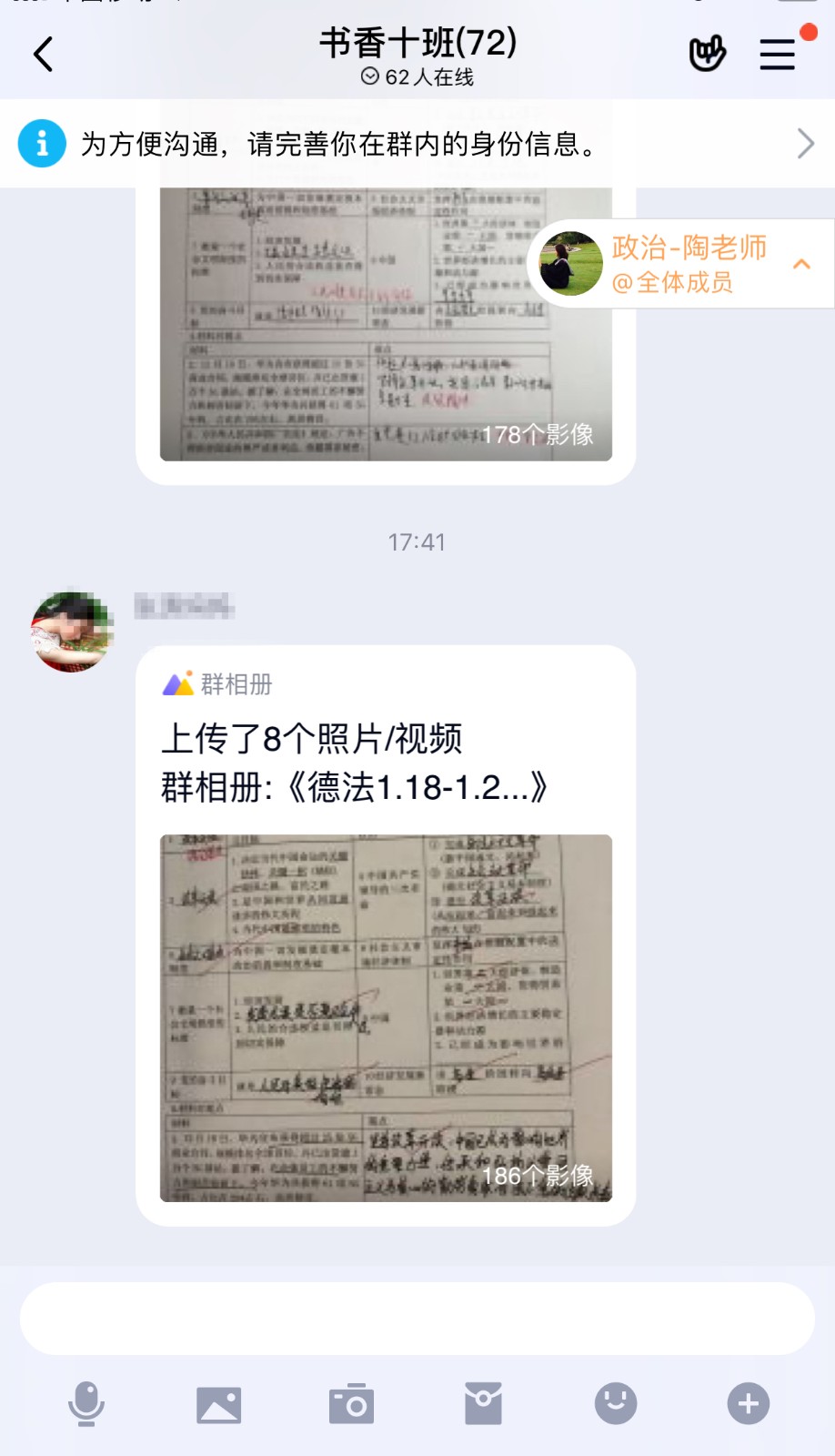The image size is (835, 1456).
Task: Open the hand gesture interaction icon
Action: (x=707, y=54)
